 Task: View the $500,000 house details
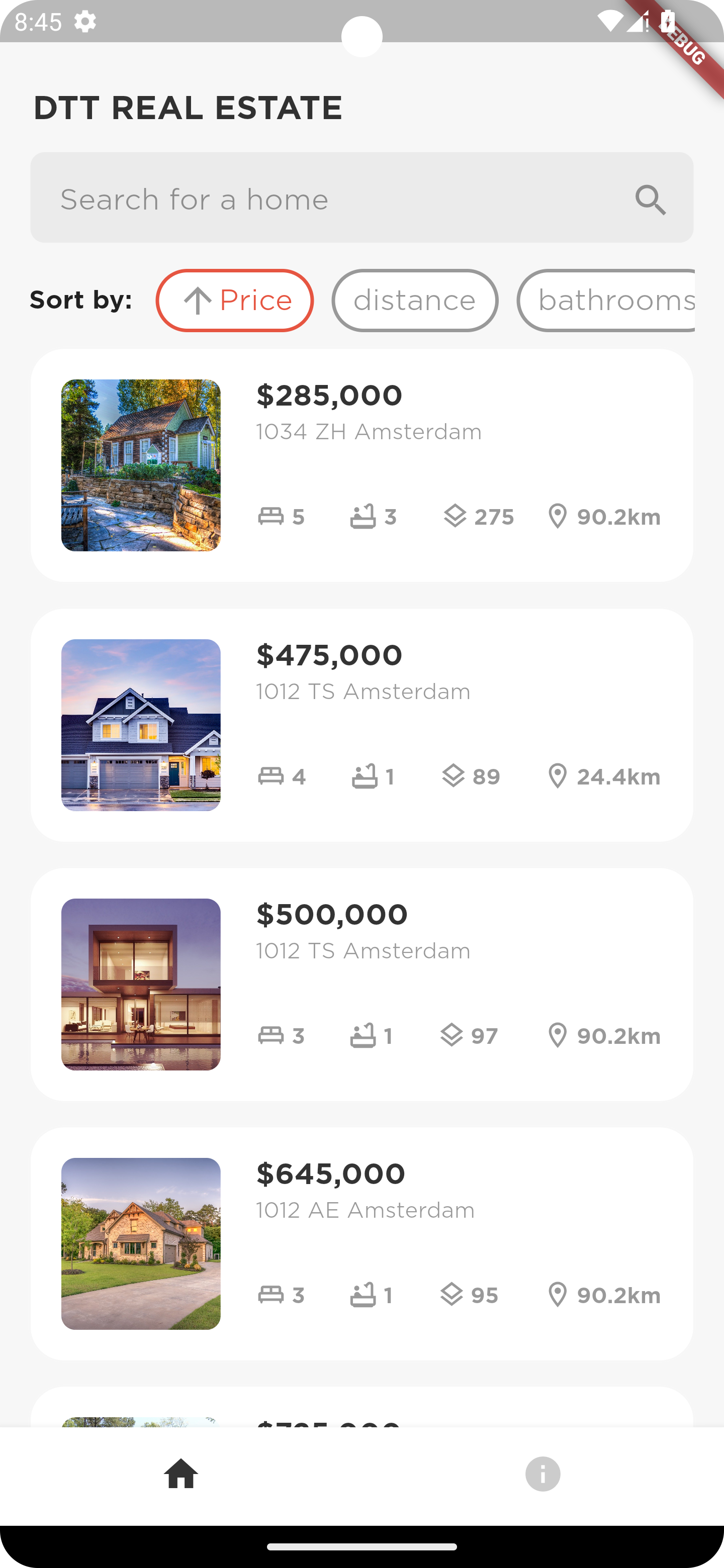click(x=361, y=984)
